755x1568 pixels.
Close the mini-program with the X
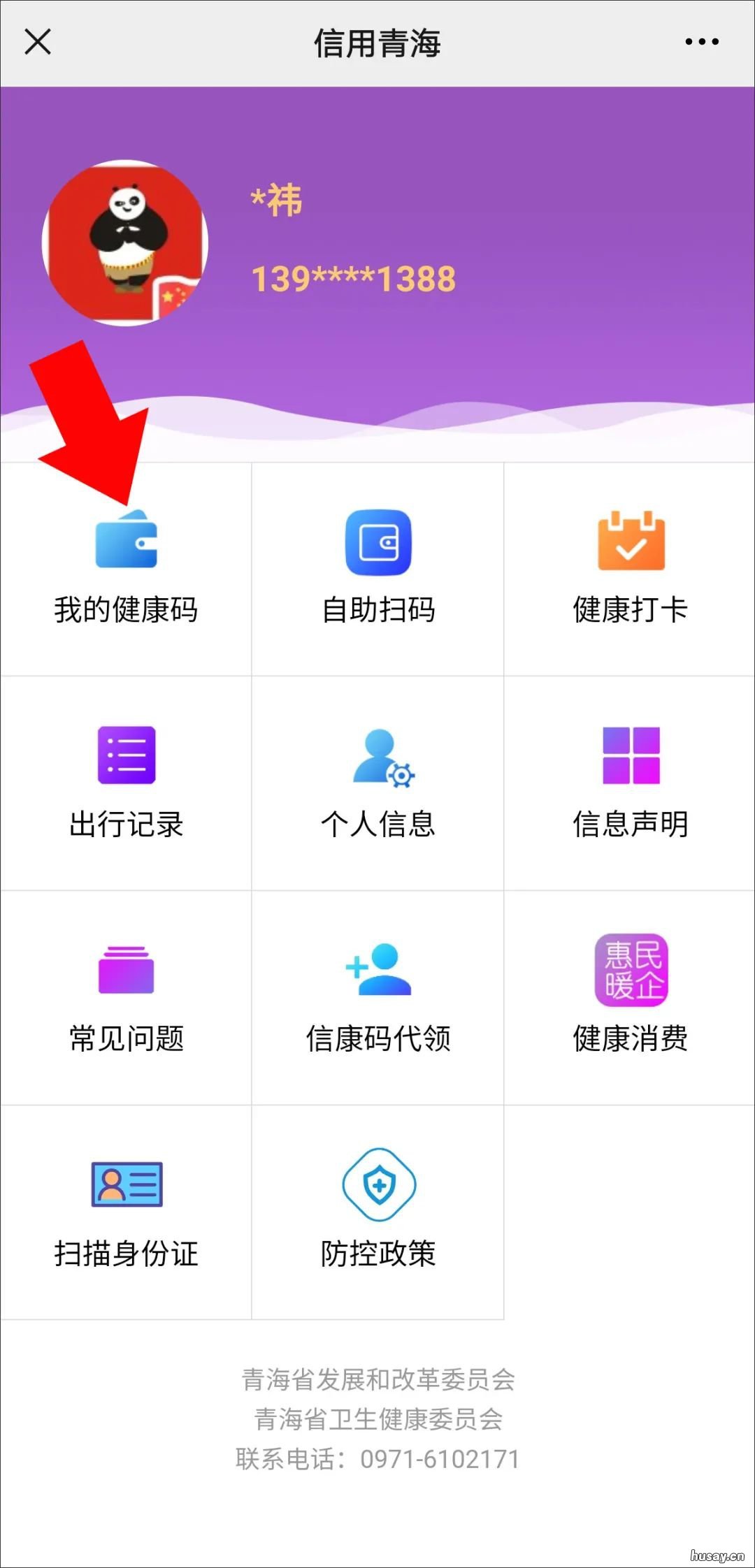pyautogui.click(x=38, y=42)
